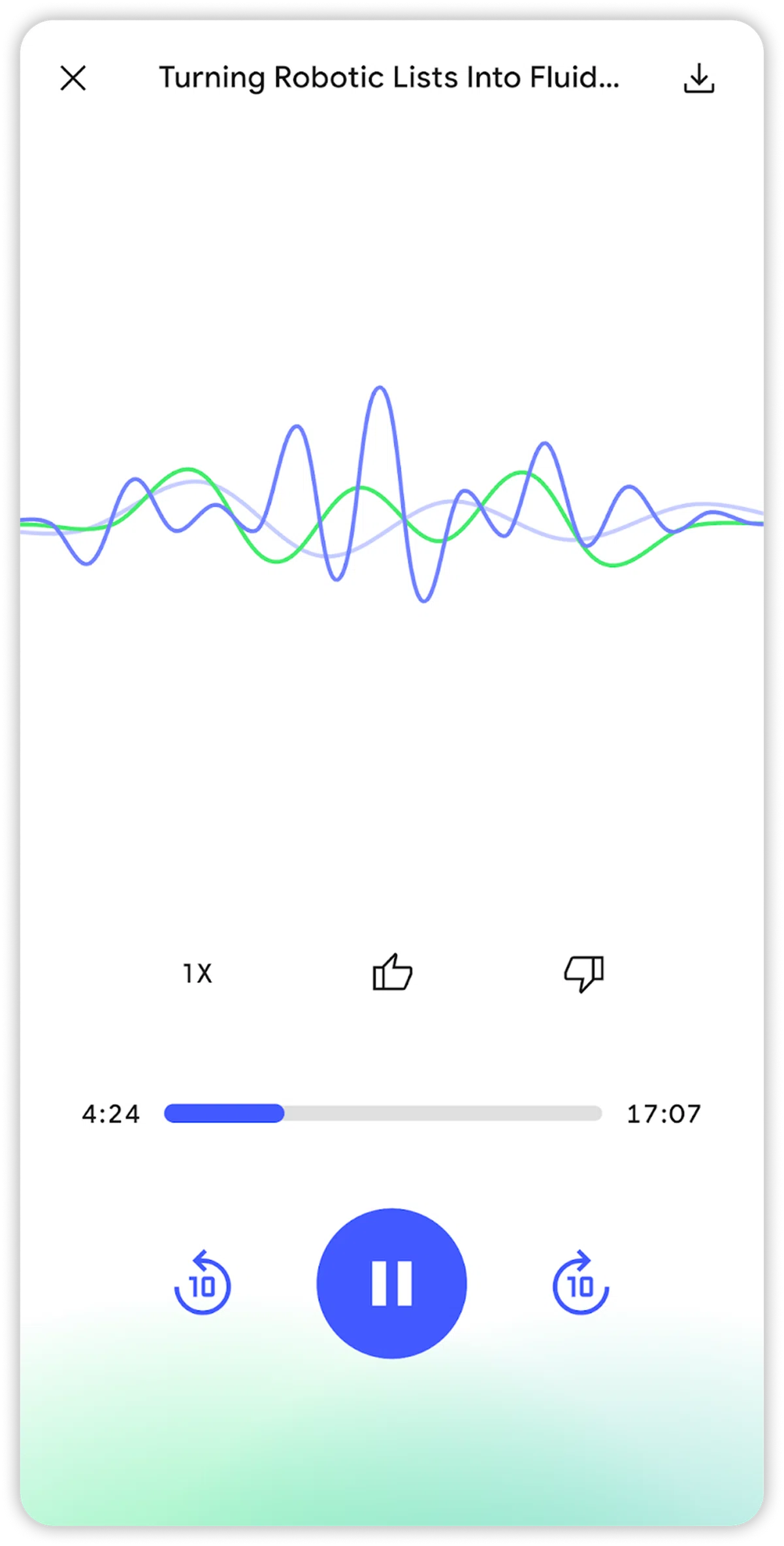Close the audio player
Viewport: 784px width, 1546px height.
click(x=73, y=78)
